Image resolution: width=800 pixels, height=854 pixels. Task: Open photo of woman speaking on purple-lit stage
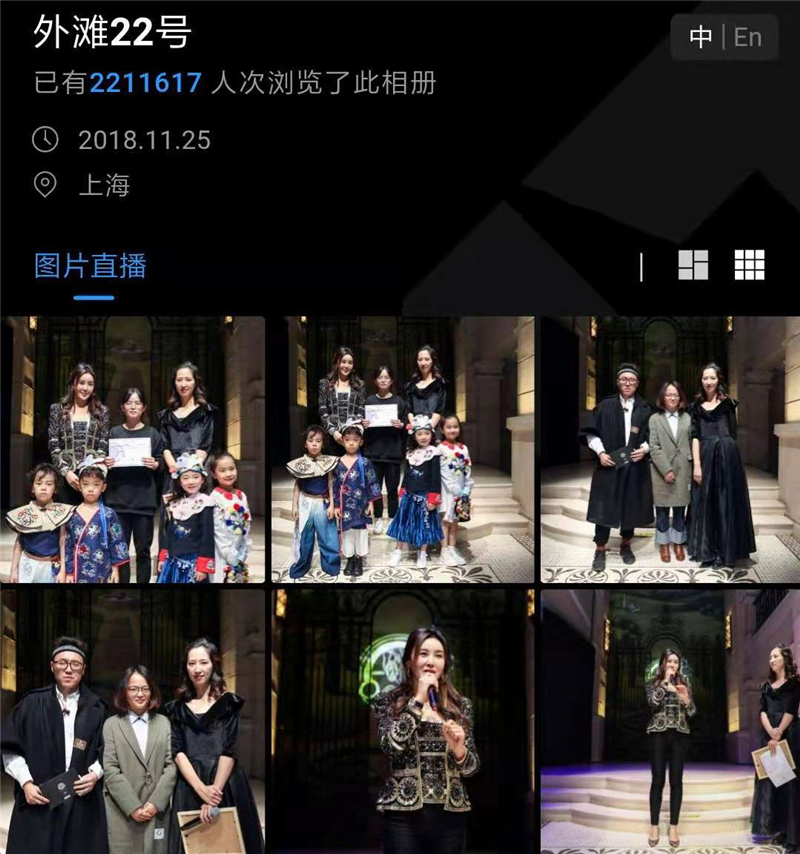(x=670, y=721)
